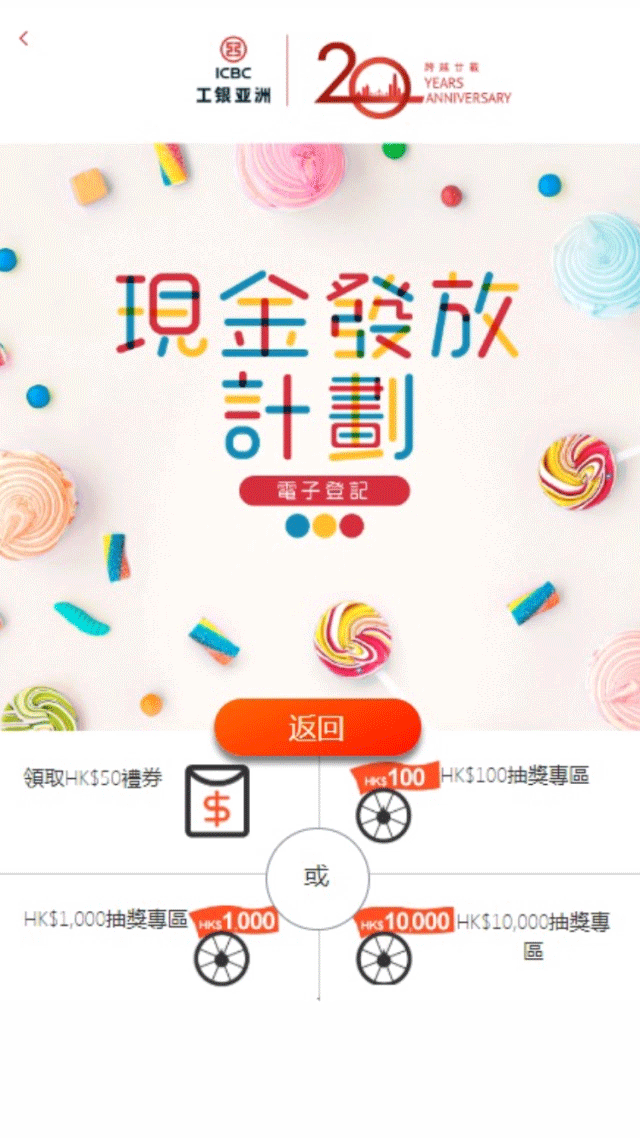Go back using the top-left arrow
Image resolution: width=640 pixels, height=1138 pixels.
(x=24, y=39)
